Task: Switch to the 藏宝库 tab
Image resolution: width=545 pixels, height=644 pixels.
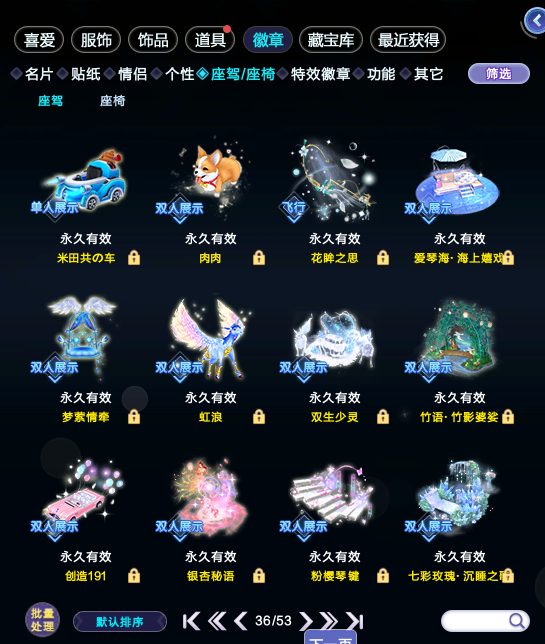Action: click(331, 40)
